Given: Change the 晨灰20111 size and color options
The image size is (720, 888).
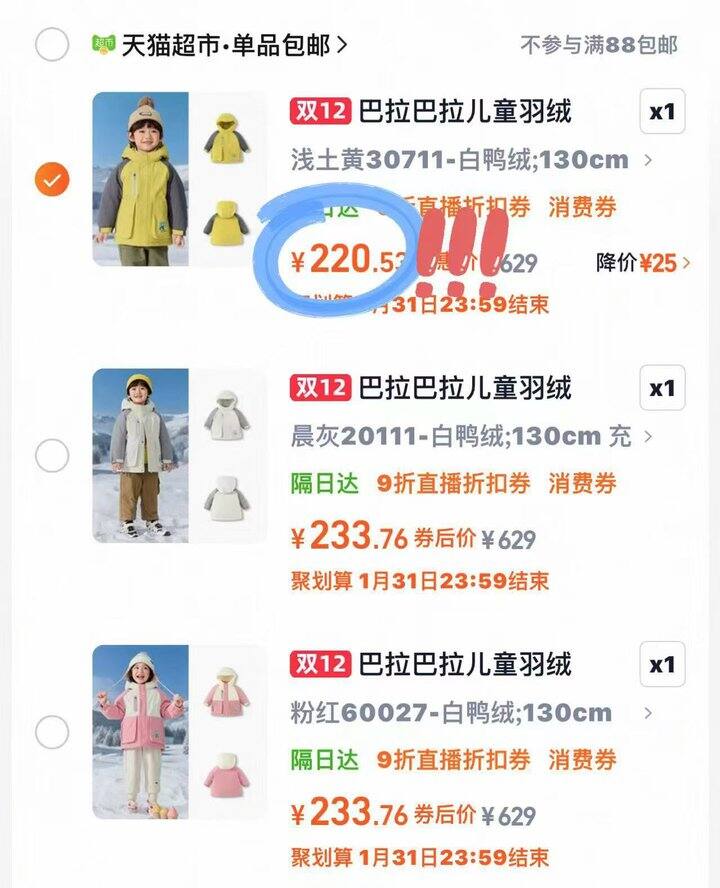Looking at the screenshot, I should tap(470, 436).
